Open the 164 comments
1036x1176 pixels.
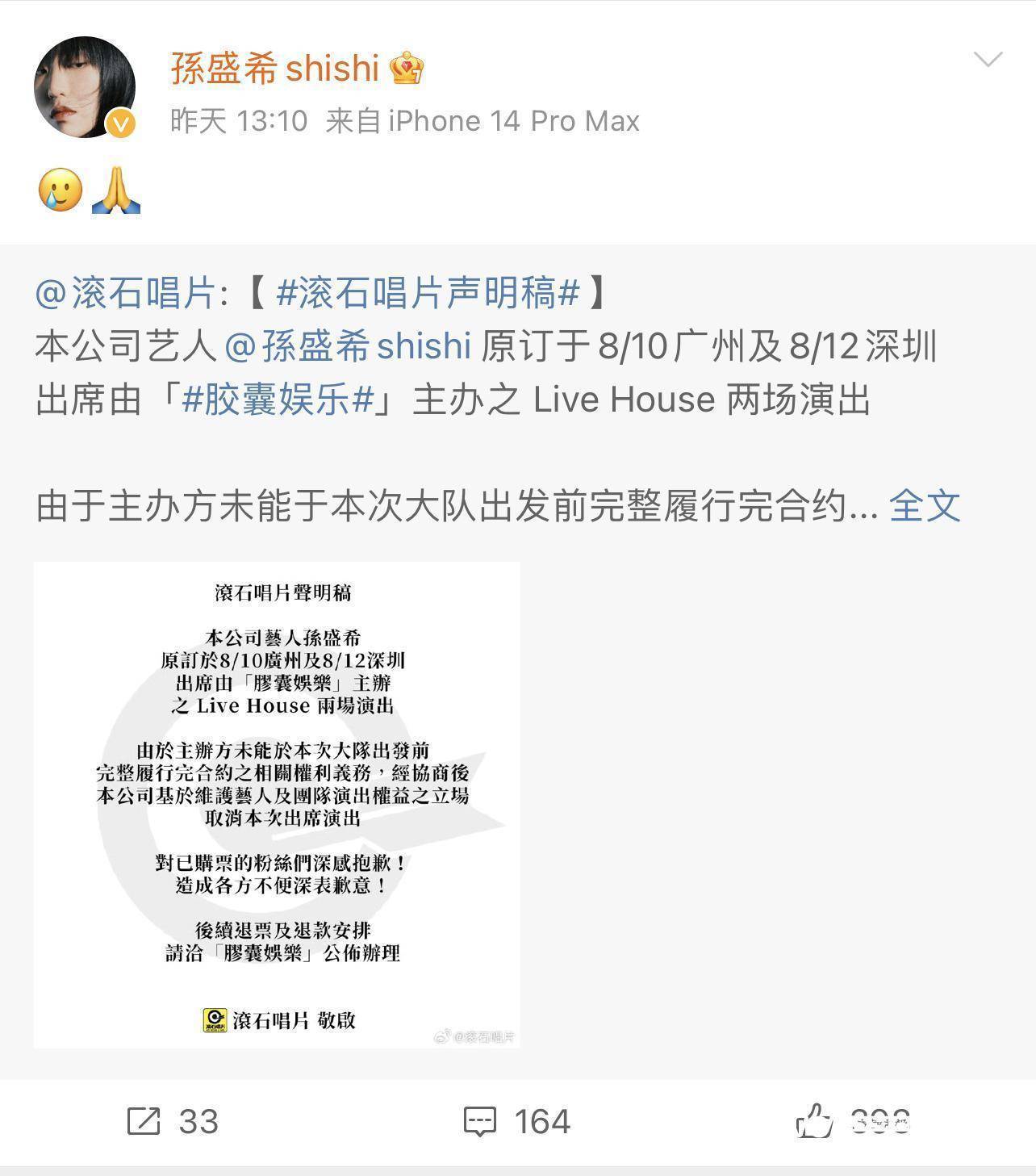(516, 1121)
